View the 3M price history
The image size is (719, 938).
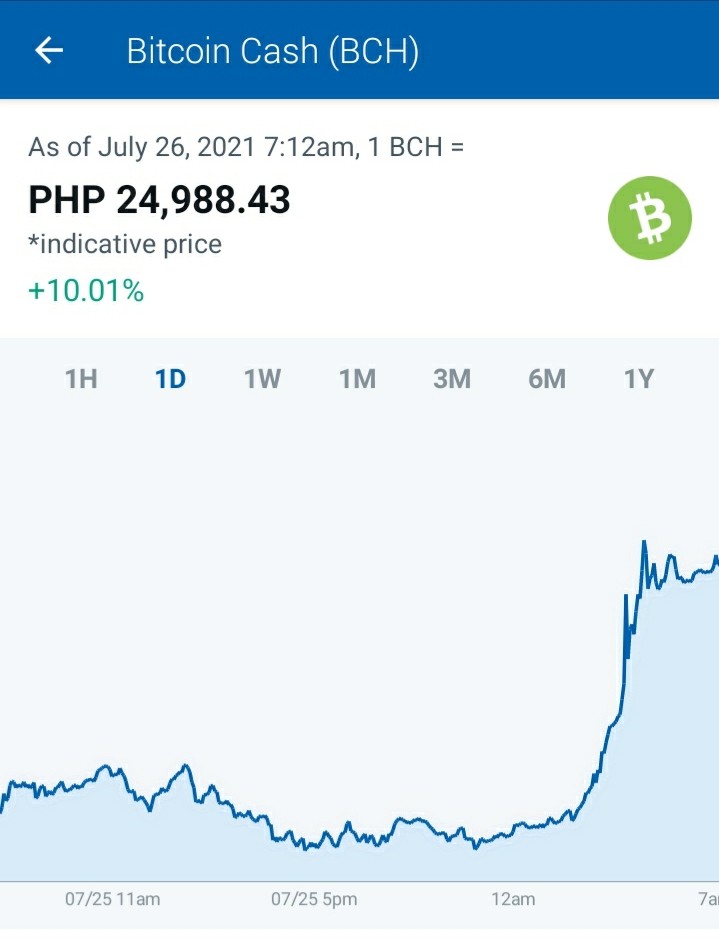click(x=452, y=379)
